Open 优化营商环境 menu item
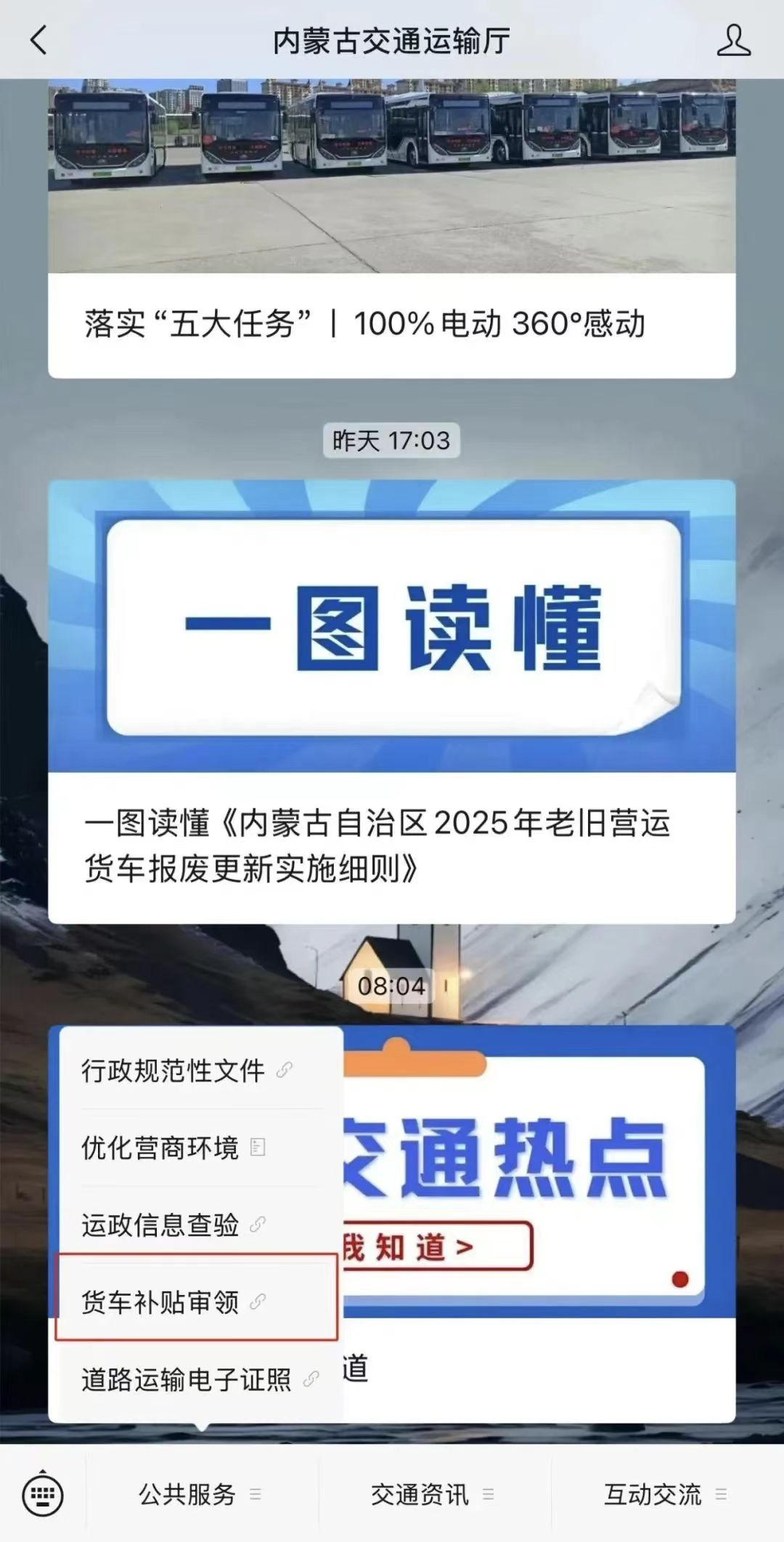Screen dimensions: 784x1542 tap(173, 1148)
